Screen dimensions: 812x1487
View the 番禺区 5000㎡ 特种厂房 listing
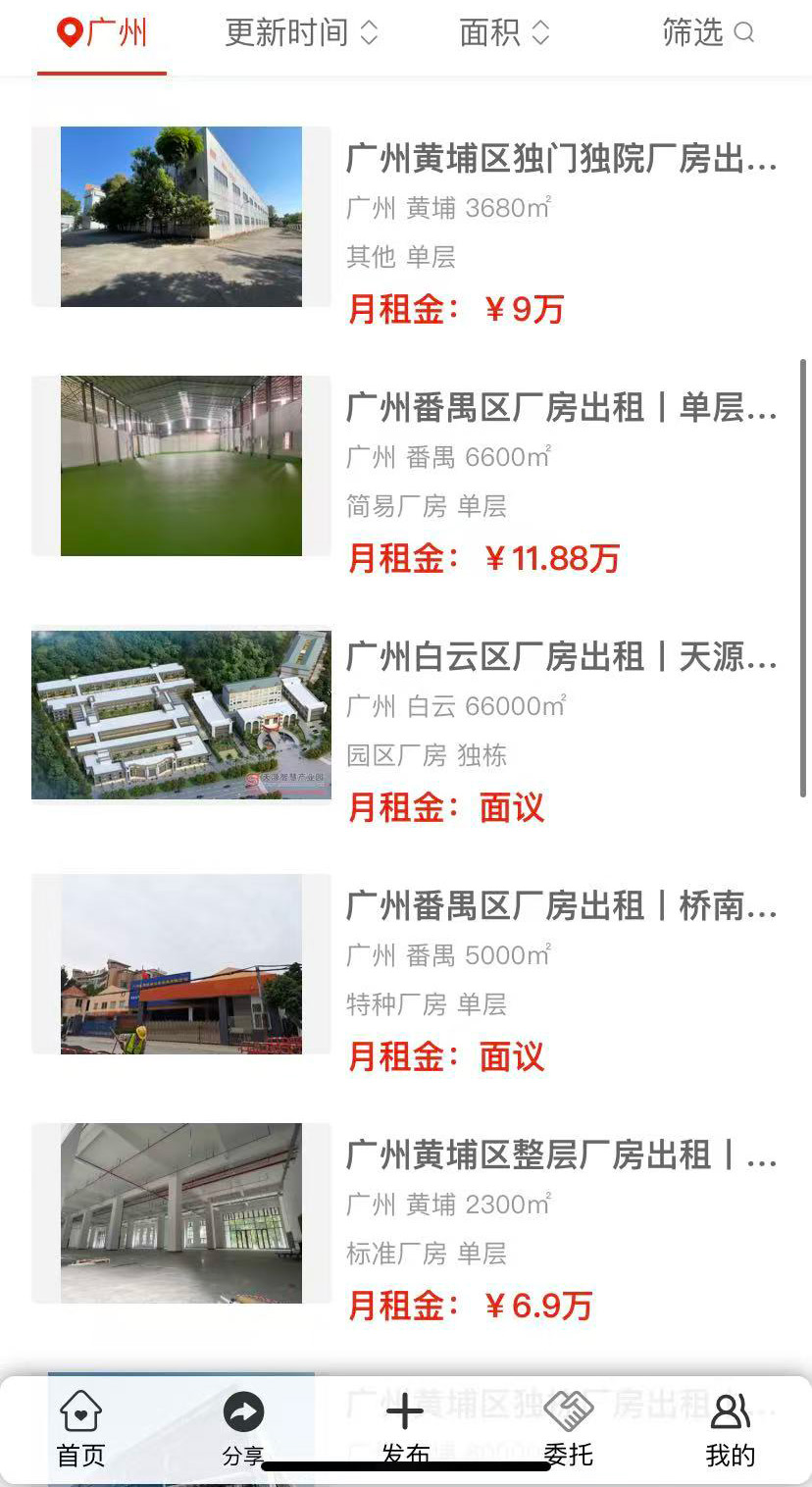561,906
